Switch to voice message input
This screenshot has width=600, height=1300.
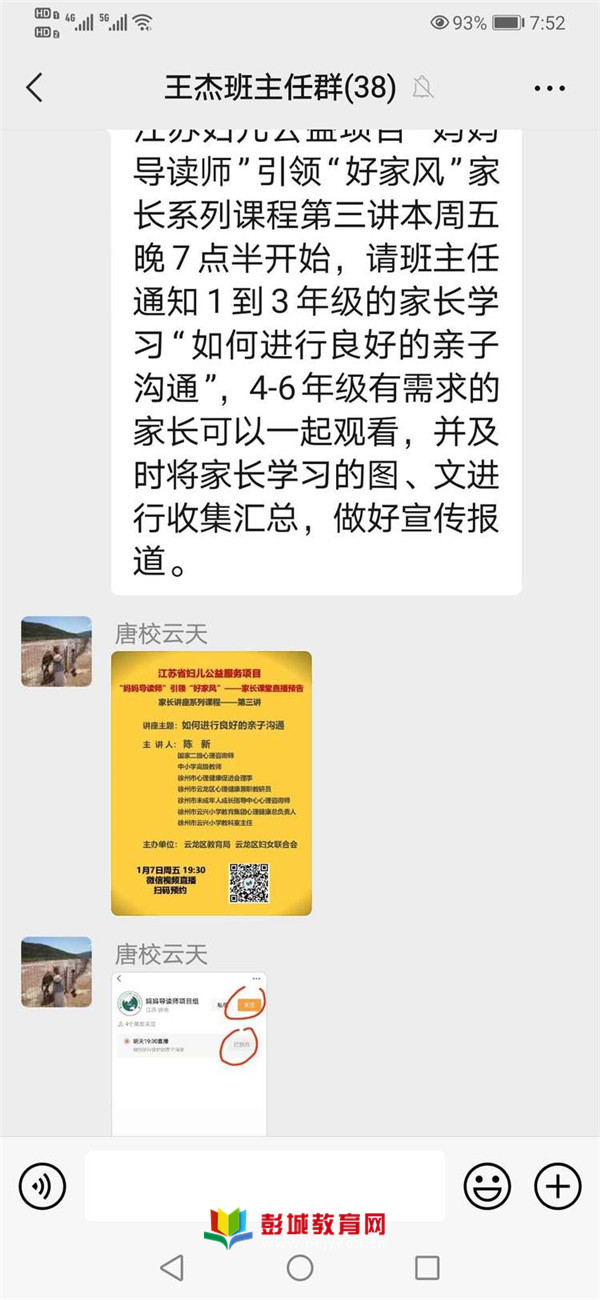(42, 1187)
